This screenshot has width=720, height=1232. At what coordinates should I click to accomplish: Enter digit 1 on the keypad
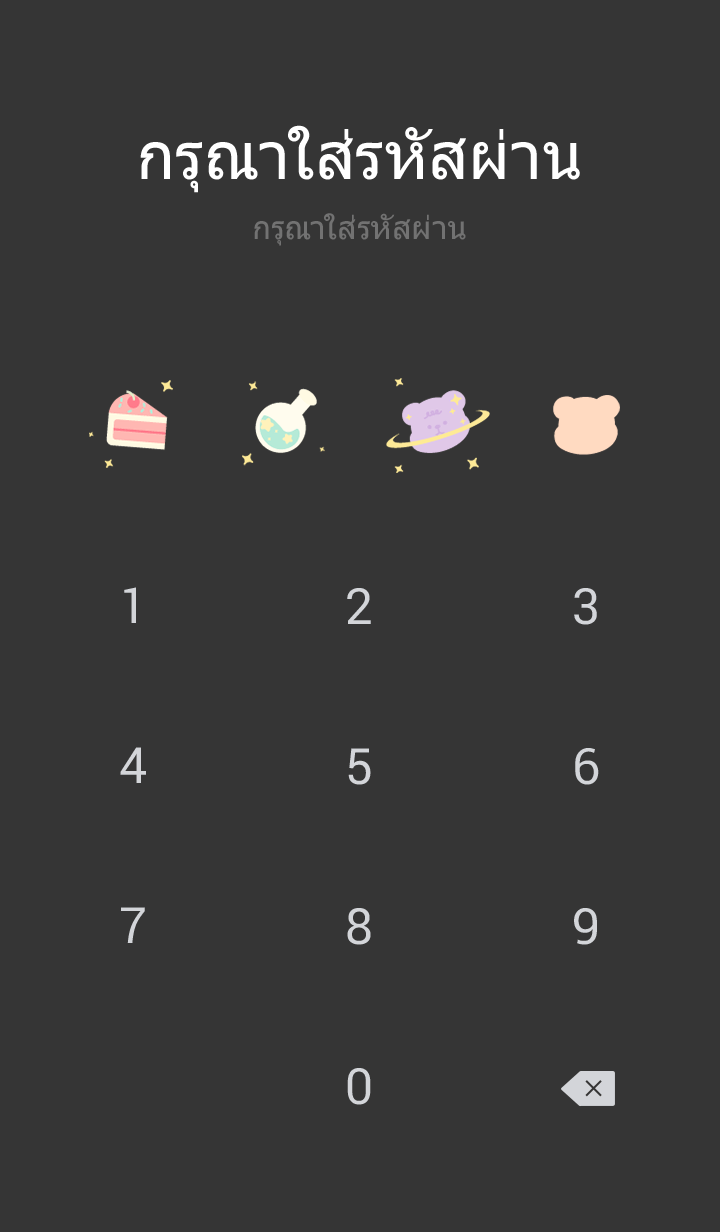pyautogui.click(x=132, y=607)
